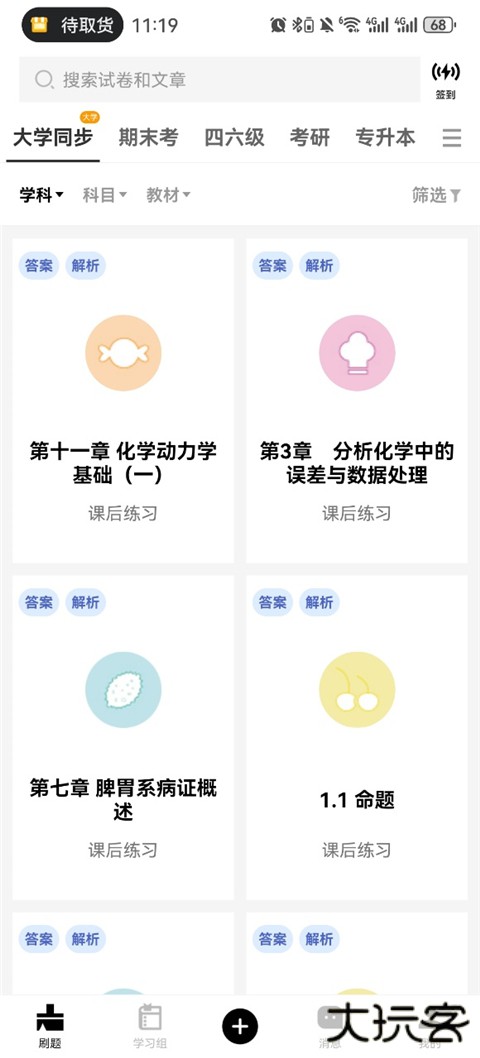The height and width of the screenshot is (1058, 480).
Task: Open 第七章 脾胃系病证概述 card
Action: coord(123,737)
